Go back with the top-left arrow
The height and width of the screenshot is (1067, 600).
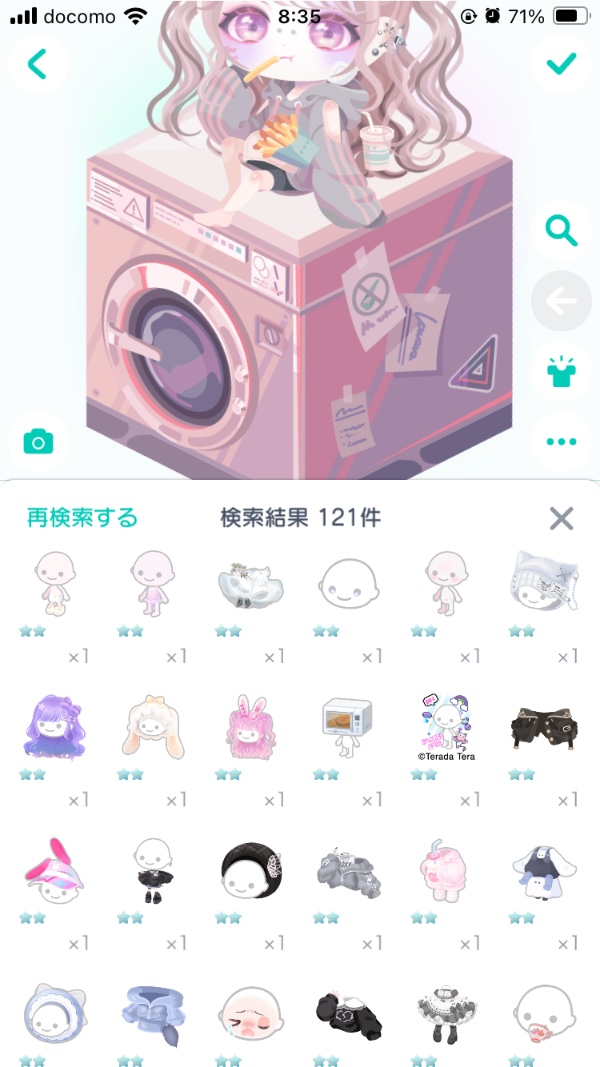pos(38,65)
